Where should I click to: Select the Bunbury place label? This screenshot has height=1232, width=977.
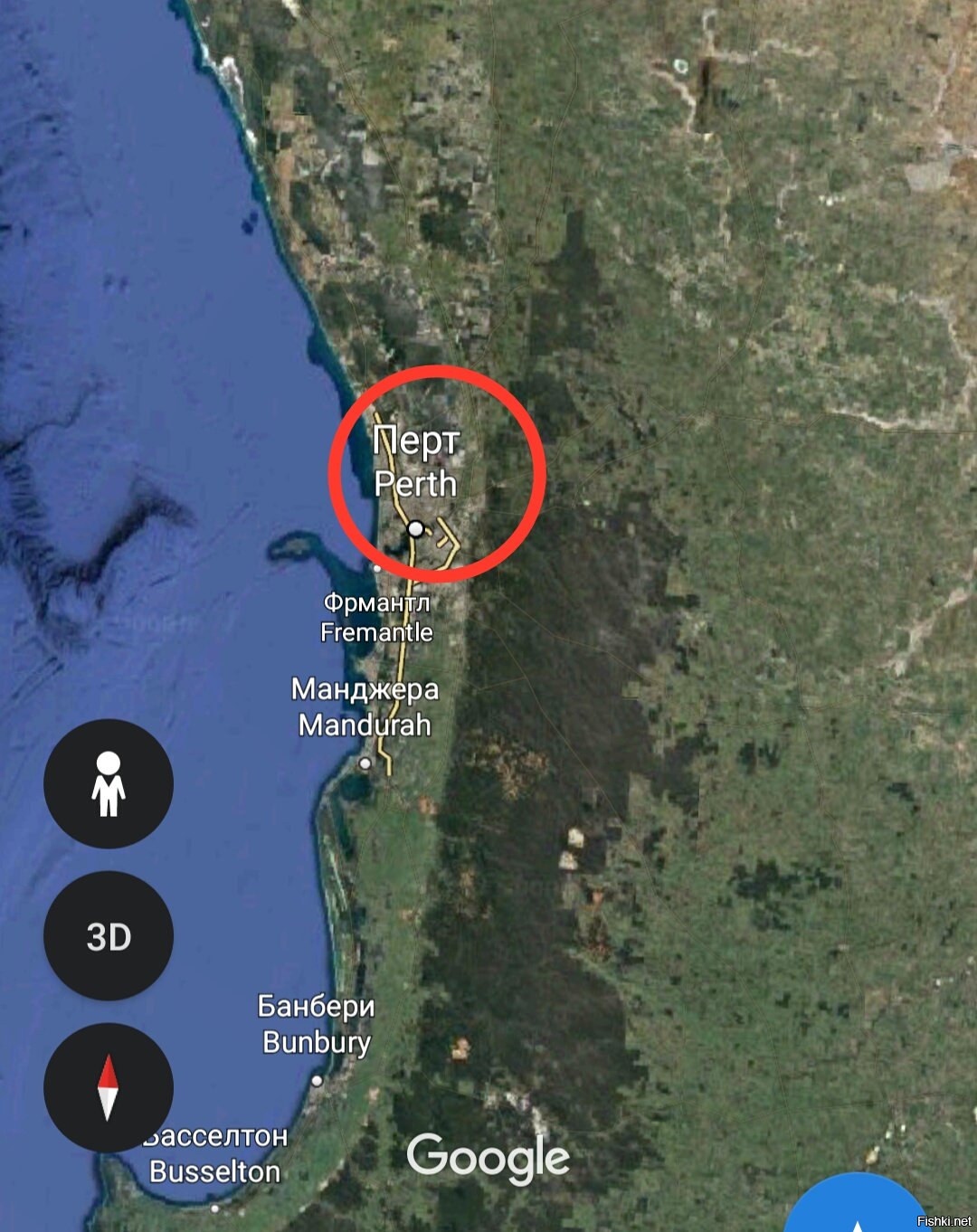pos(316,1024)
